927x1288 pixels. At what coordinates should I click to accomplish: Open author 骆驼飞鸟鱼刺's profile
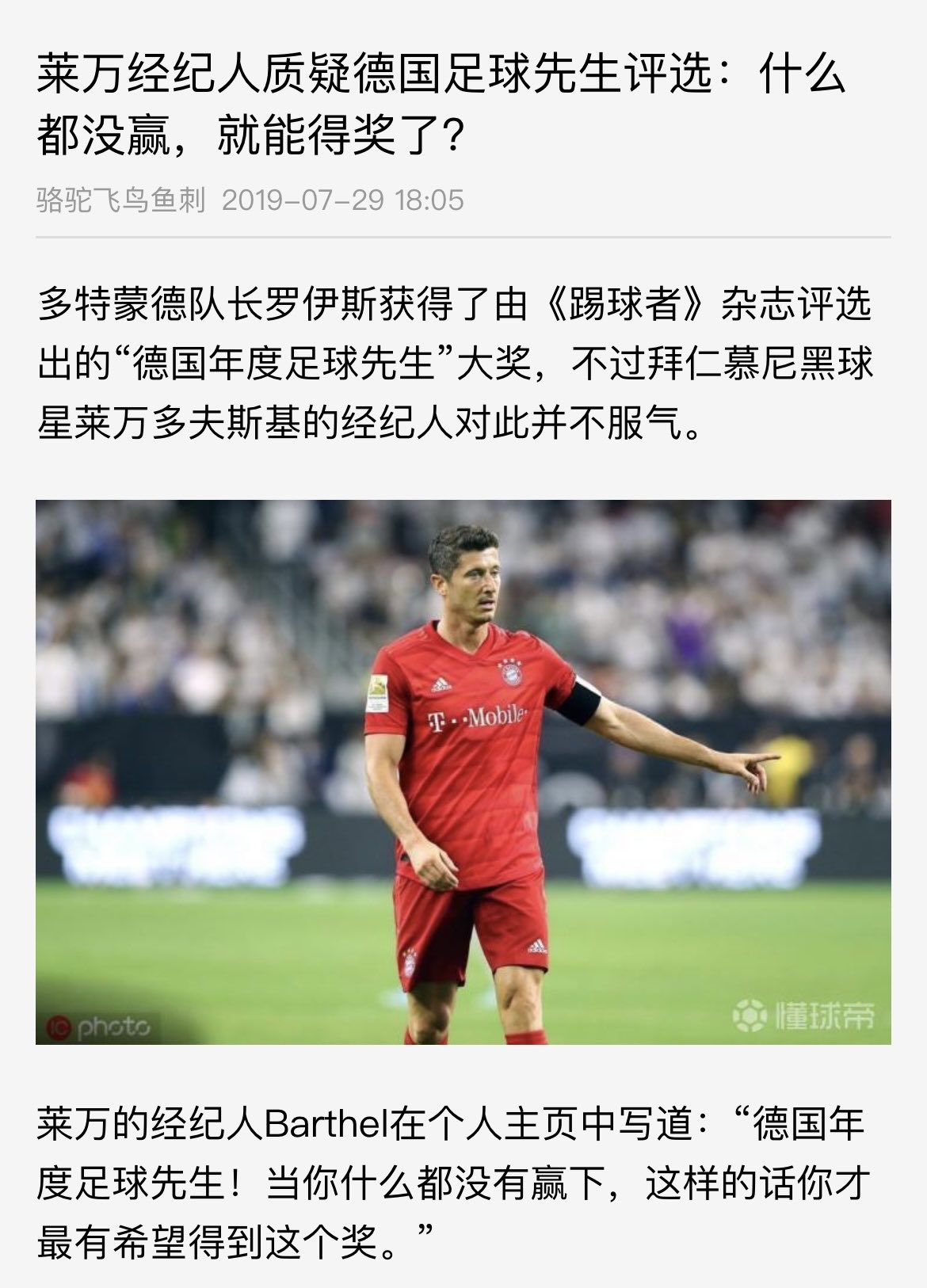tap(120, 200)
